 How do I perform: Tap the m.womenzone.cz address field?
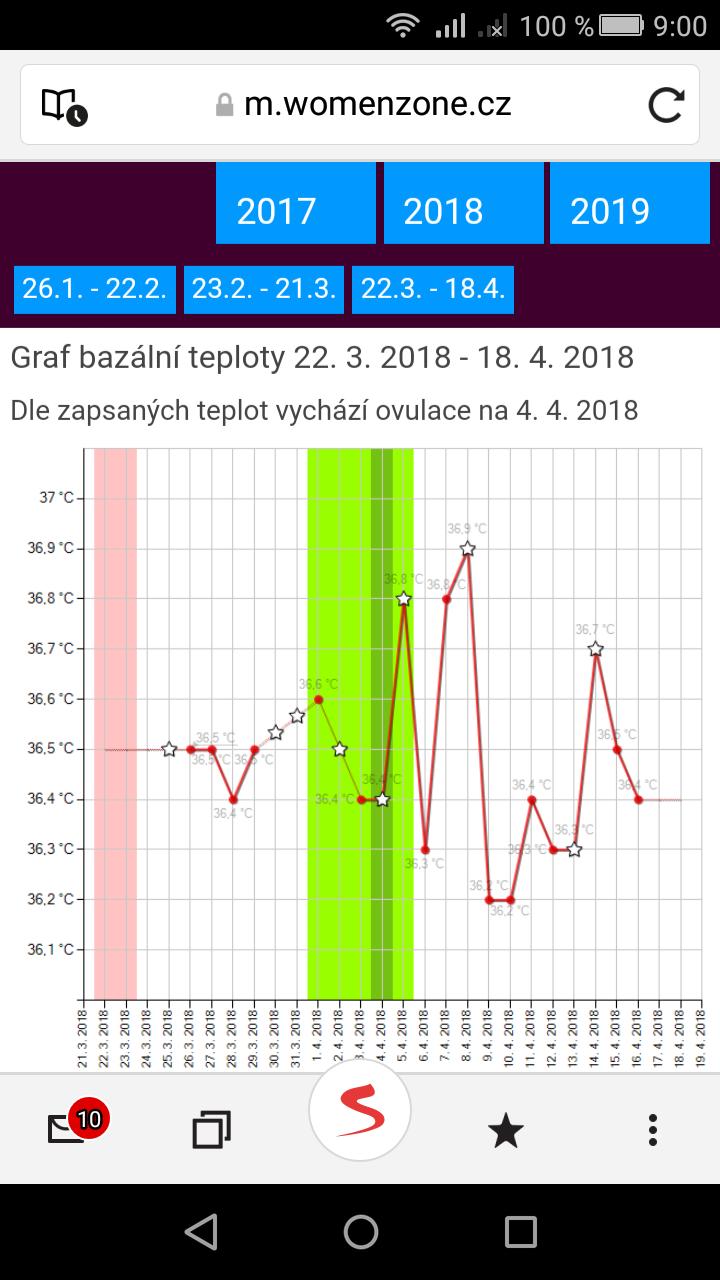click(x=378, y=104)
